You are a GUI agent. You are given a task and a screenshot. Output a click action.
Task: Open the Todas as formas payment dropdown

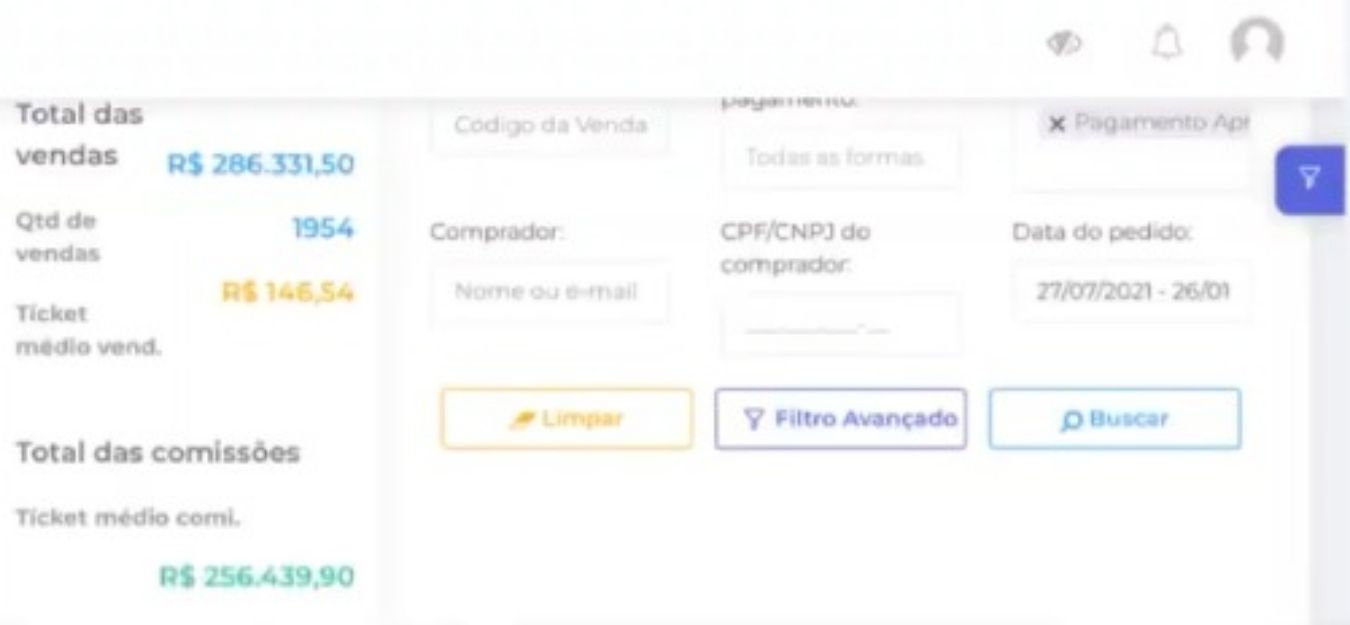[x=840, y=158]
